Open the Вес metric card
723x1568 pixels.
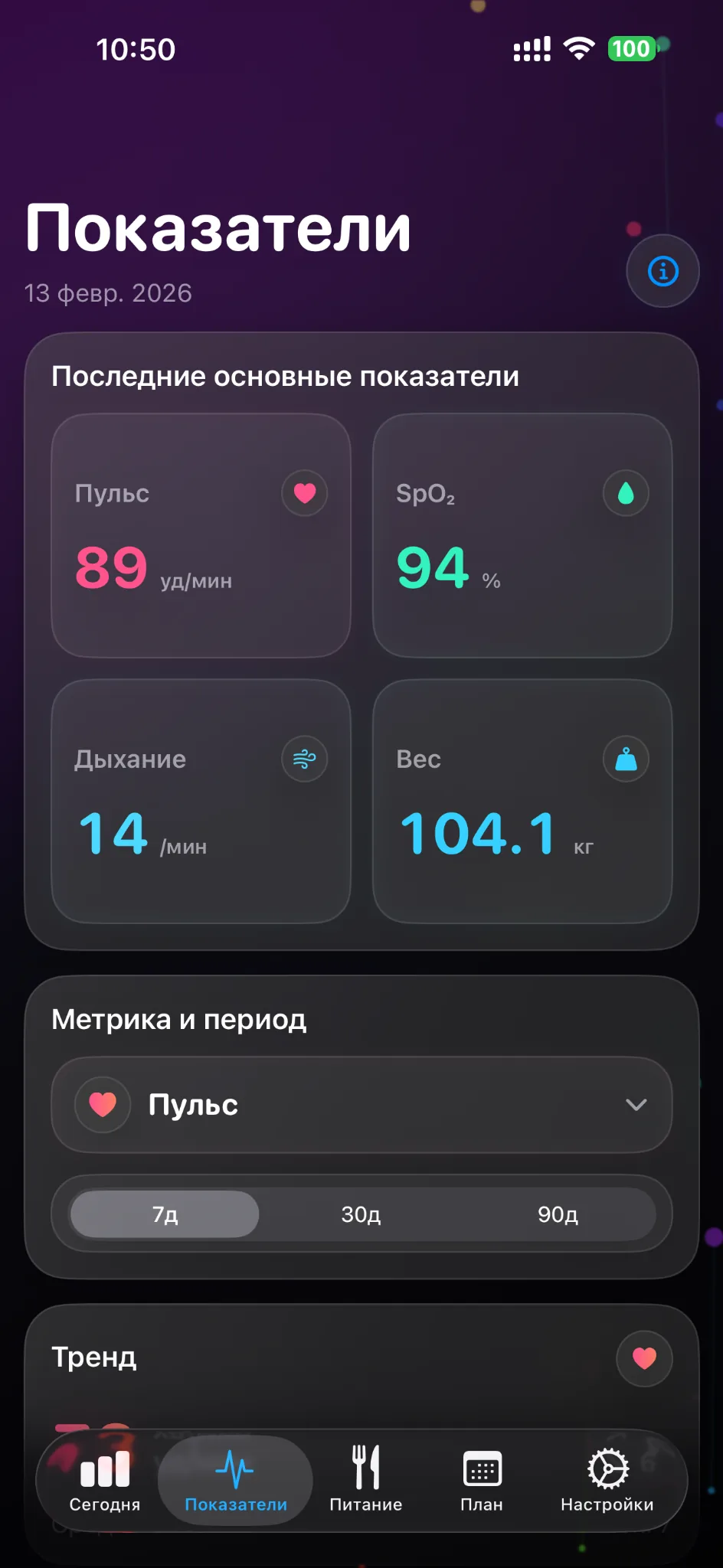(522, 801)
